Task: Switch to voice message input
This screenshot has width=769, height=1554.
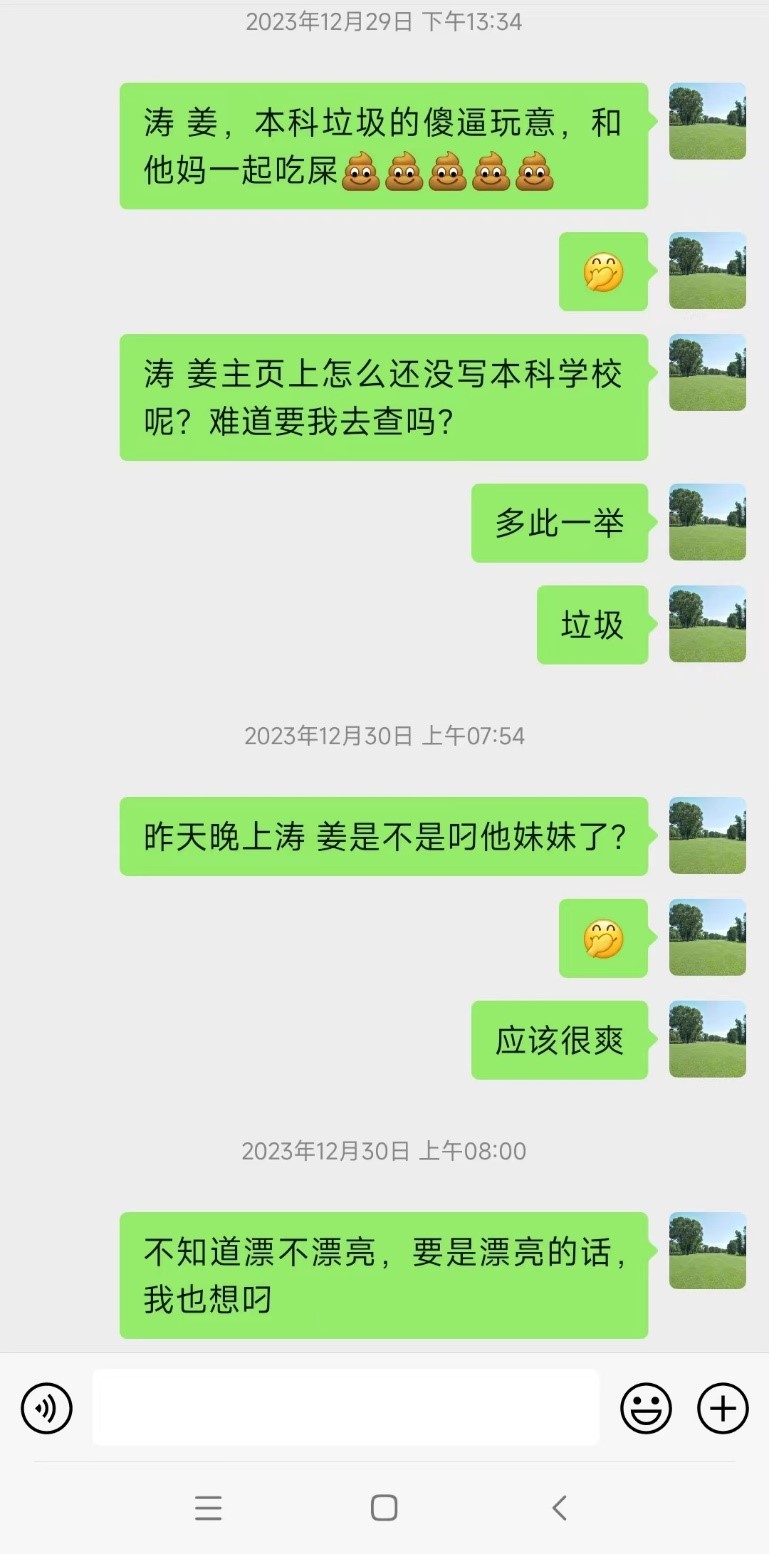Action: point(47,1408)
